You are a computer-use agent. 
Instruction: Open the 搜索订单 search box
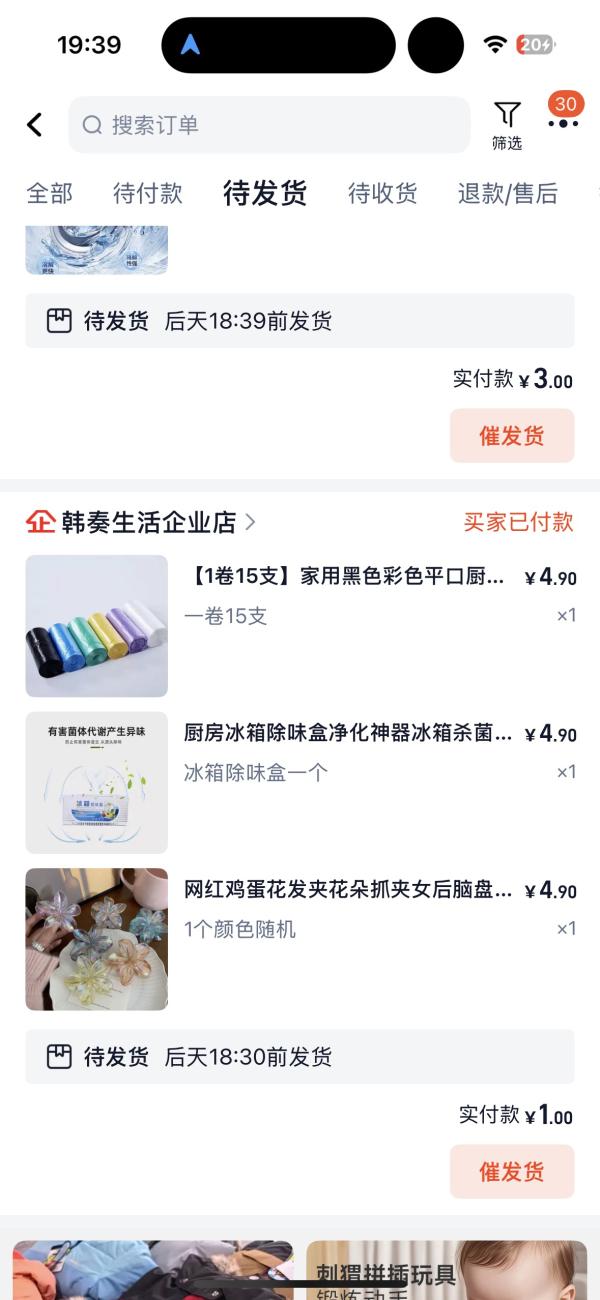coord(268,125)
